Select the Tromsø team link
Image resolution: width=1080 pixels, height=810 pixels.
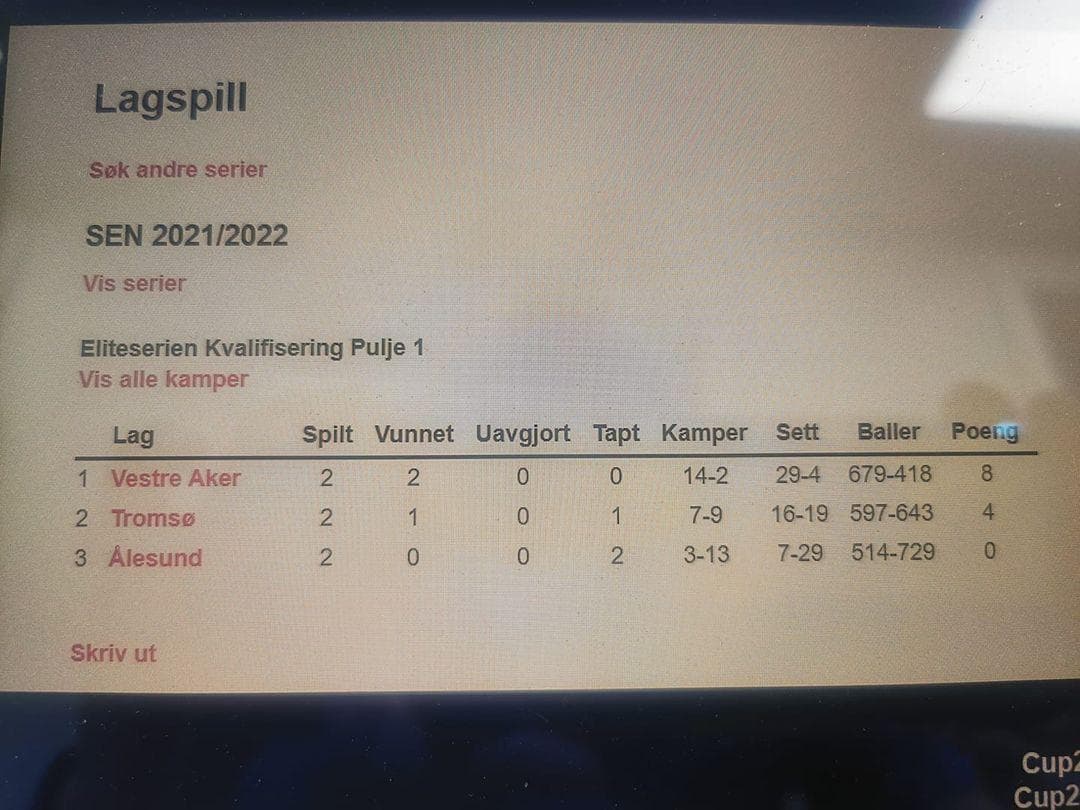click(152, 518)
